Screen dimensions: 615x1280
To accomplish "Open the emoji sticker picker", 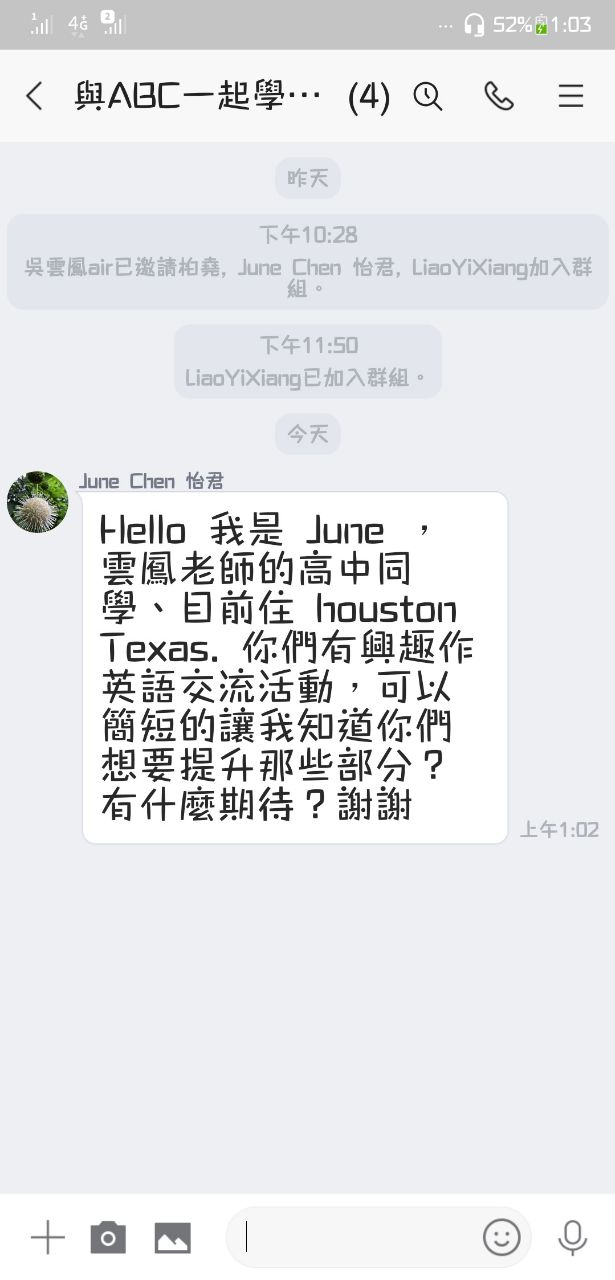I will (x=502, y=1237).
